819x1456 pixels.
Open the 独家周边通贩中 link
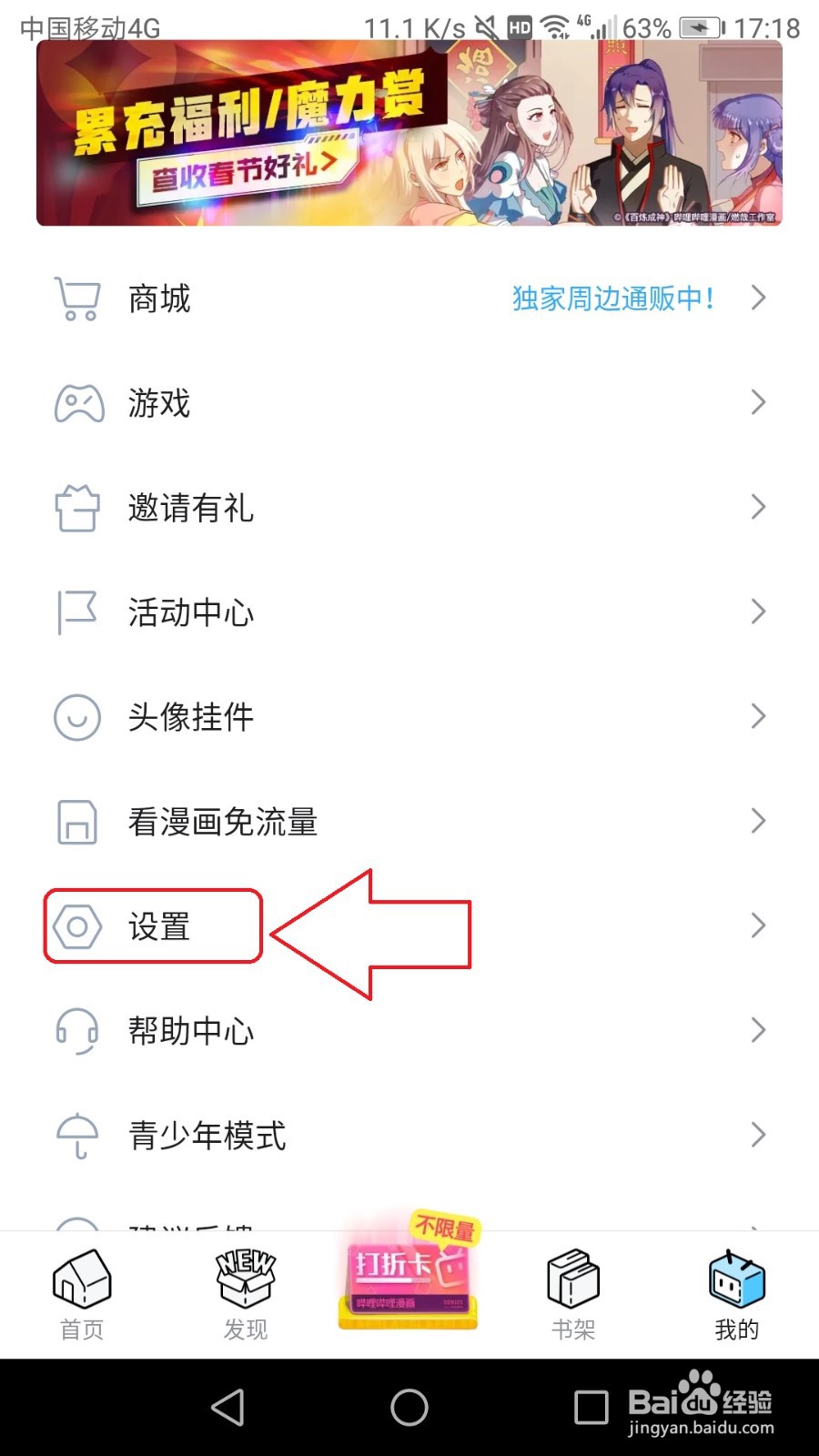tap(612, 298)
